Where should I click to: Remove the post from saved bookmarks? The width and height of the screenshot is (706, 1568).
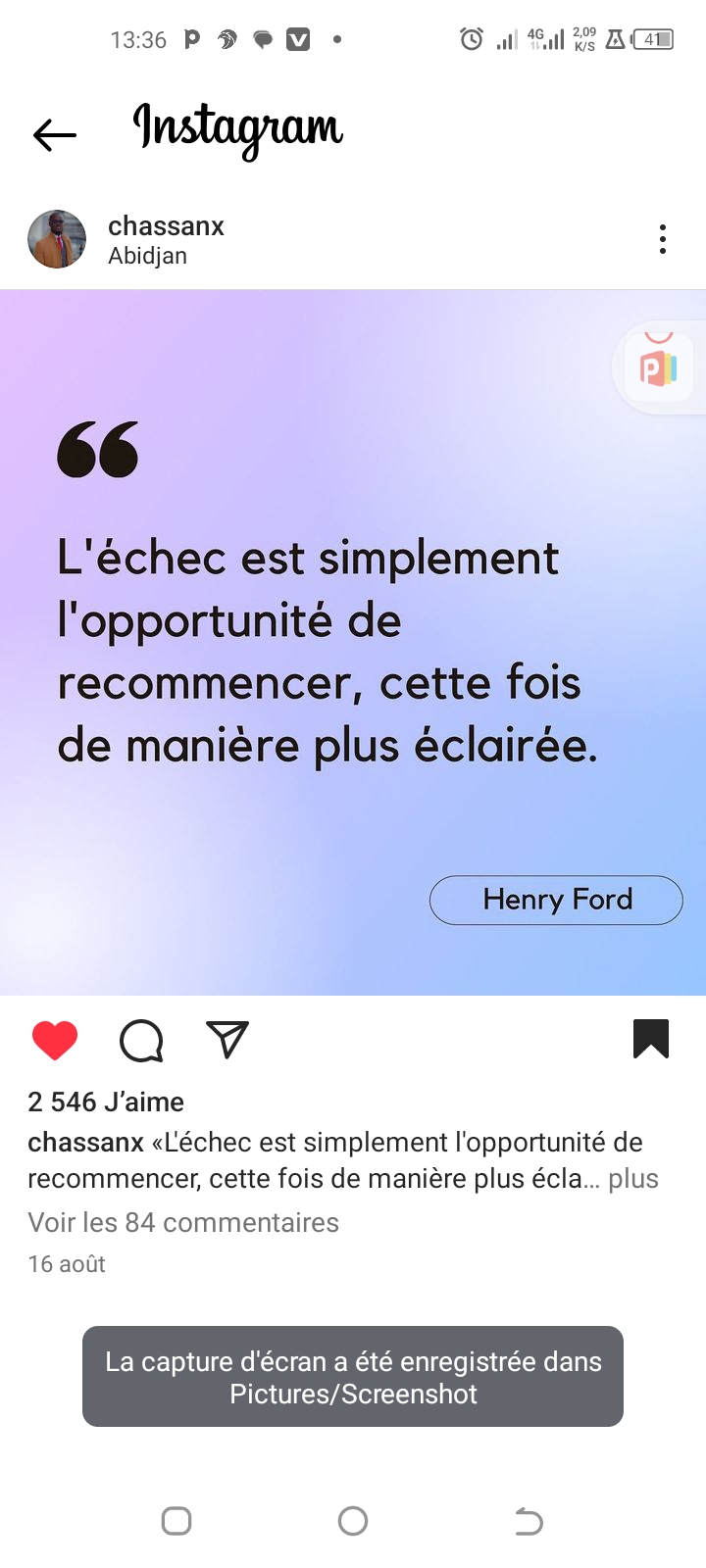pos(651,1039)
